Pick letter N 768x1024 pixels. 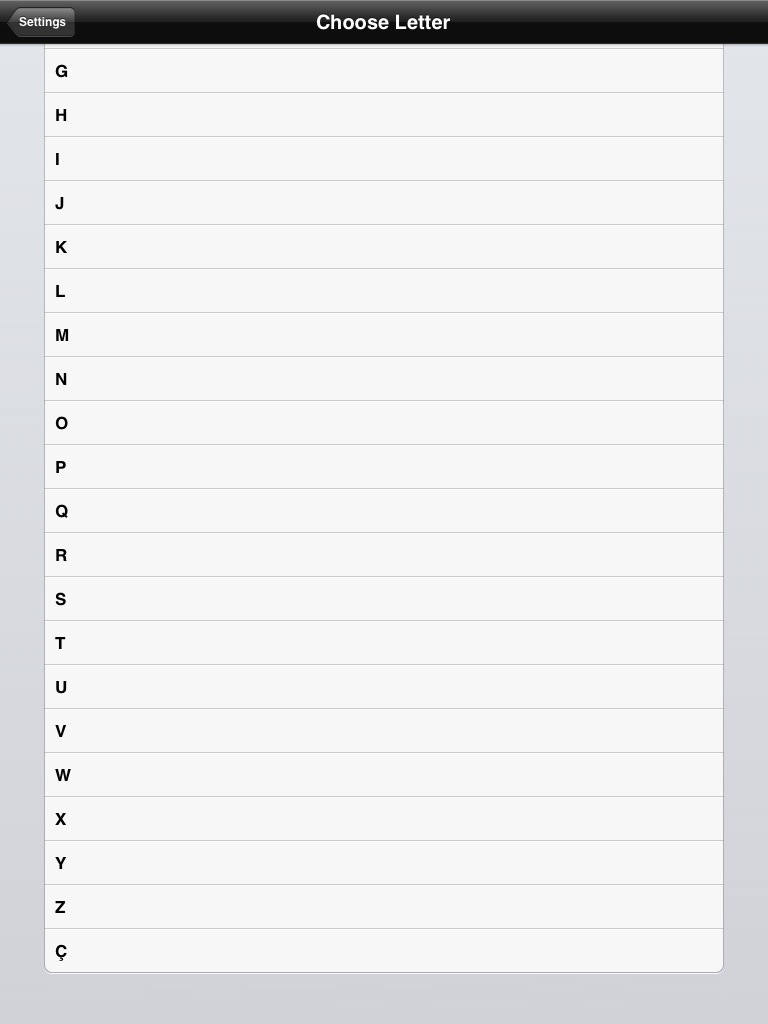tap(383, 379)
